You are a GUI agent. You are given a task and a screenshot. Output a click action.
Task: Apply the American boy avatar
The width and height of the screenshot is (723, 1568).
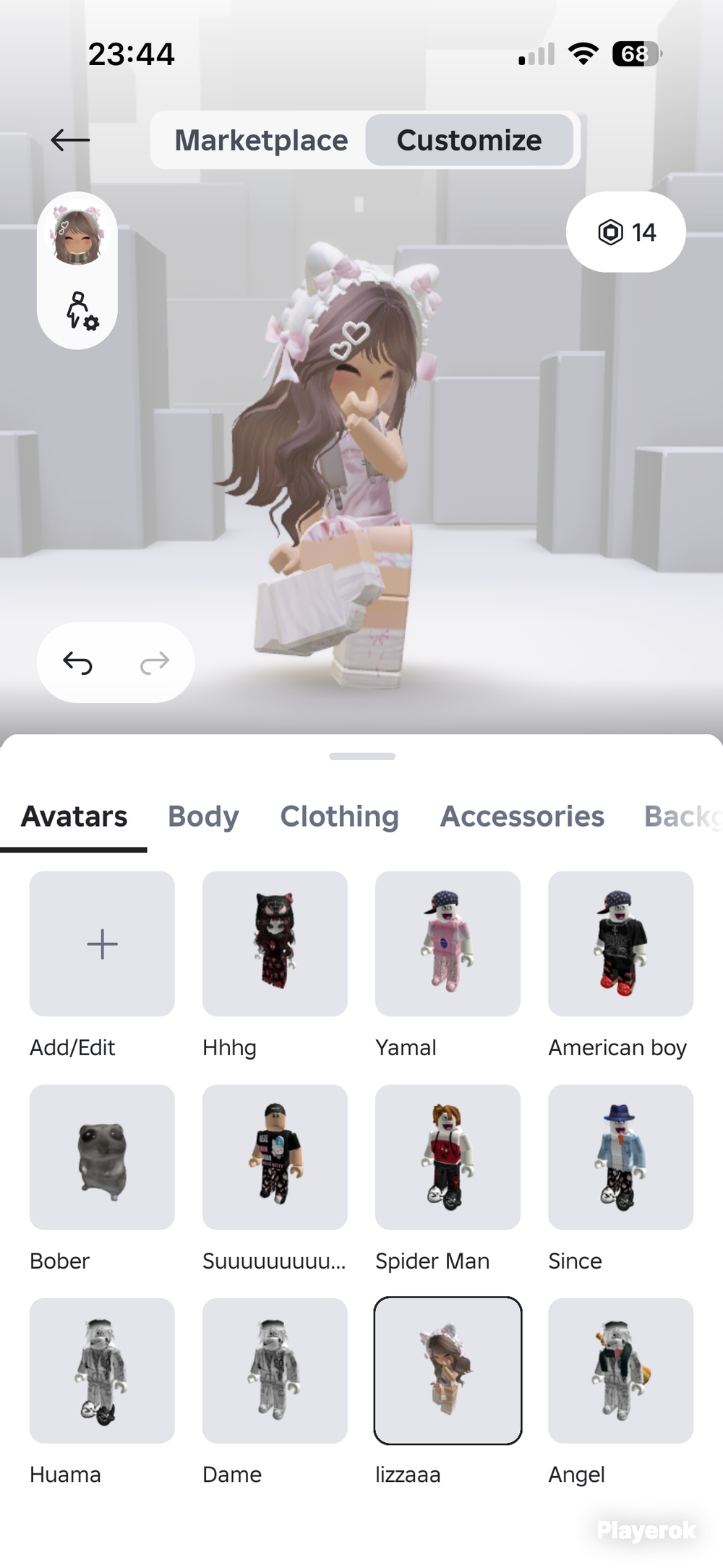pyautogui.click(x=621, y=944)
